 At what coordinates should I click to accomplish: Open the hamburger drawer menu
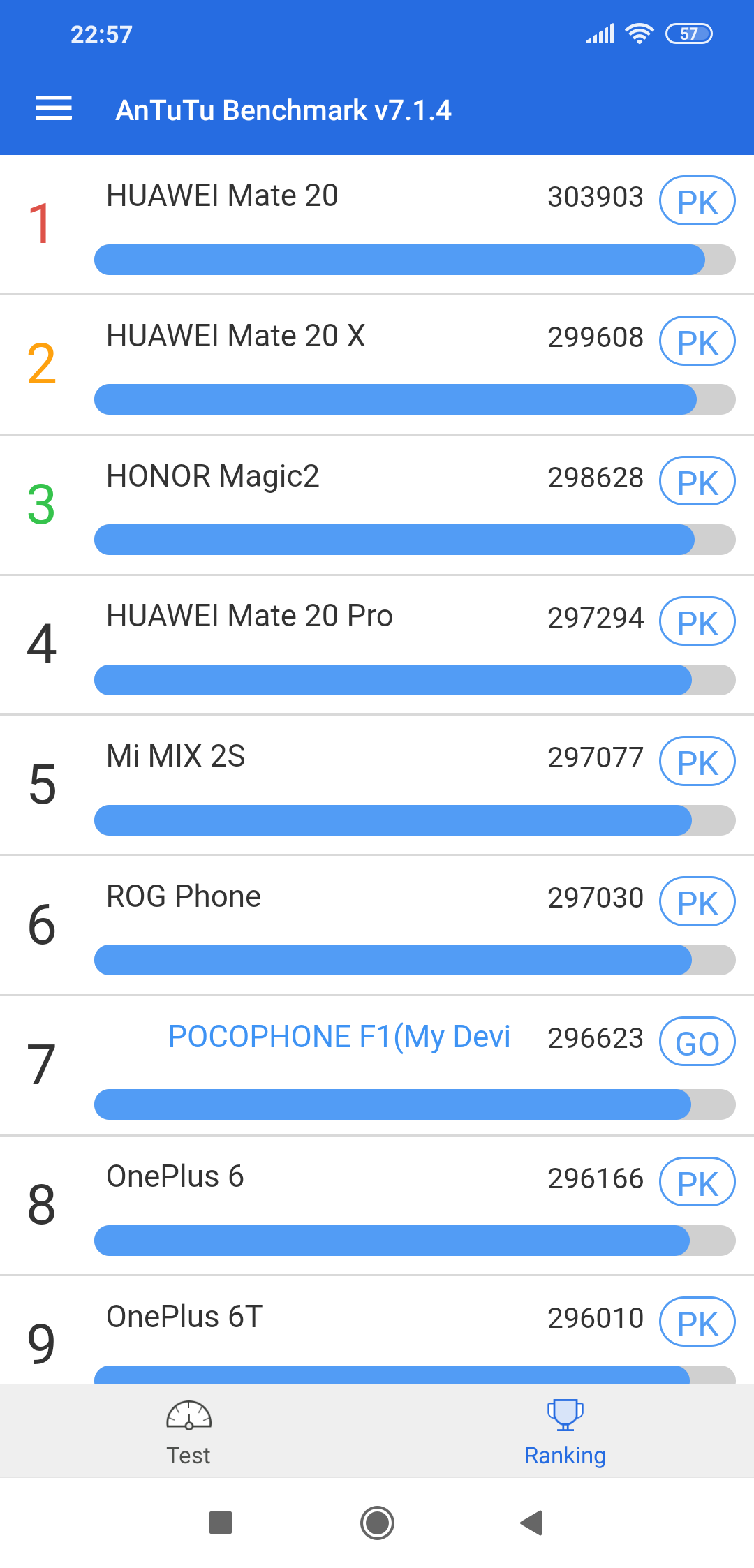(54, 109)
